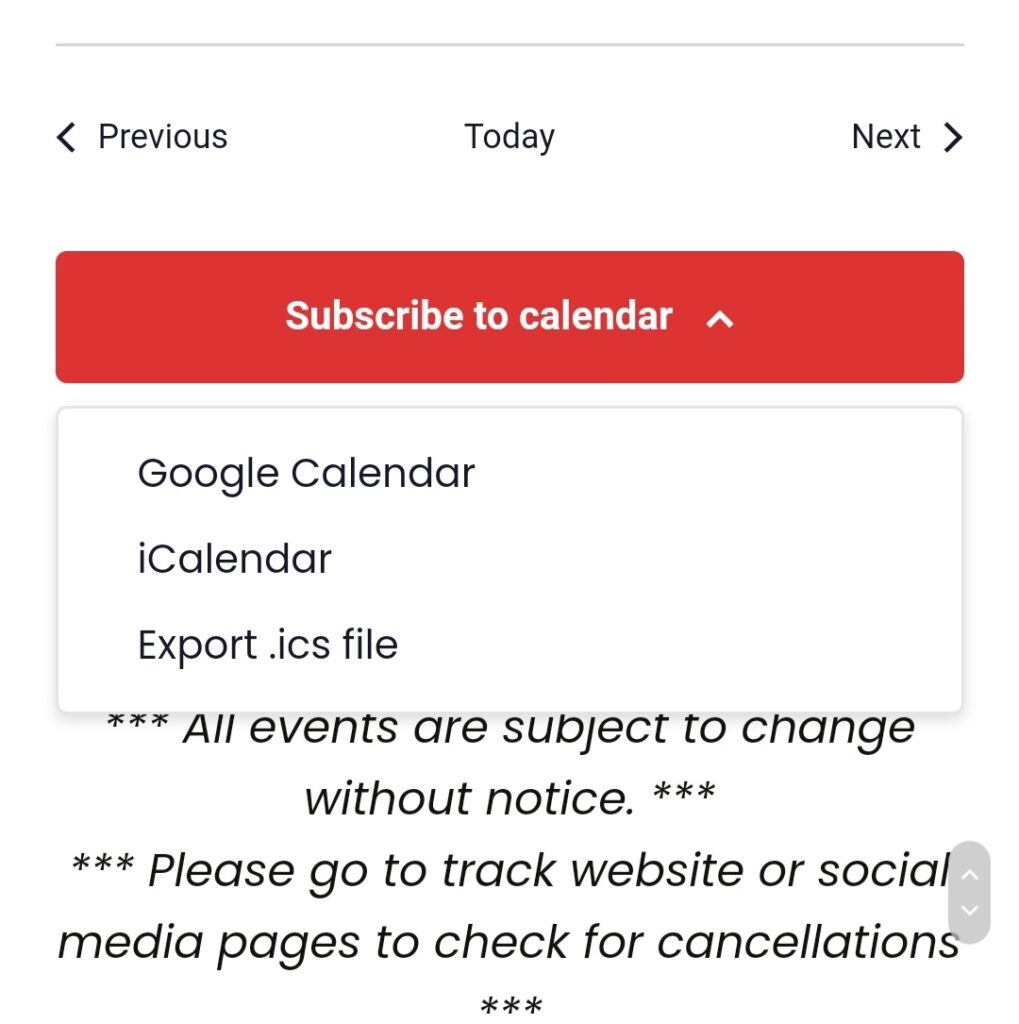Select Google Calendar option
The width and height of the screenshot is (1019, 1024).
coord(306,473)
